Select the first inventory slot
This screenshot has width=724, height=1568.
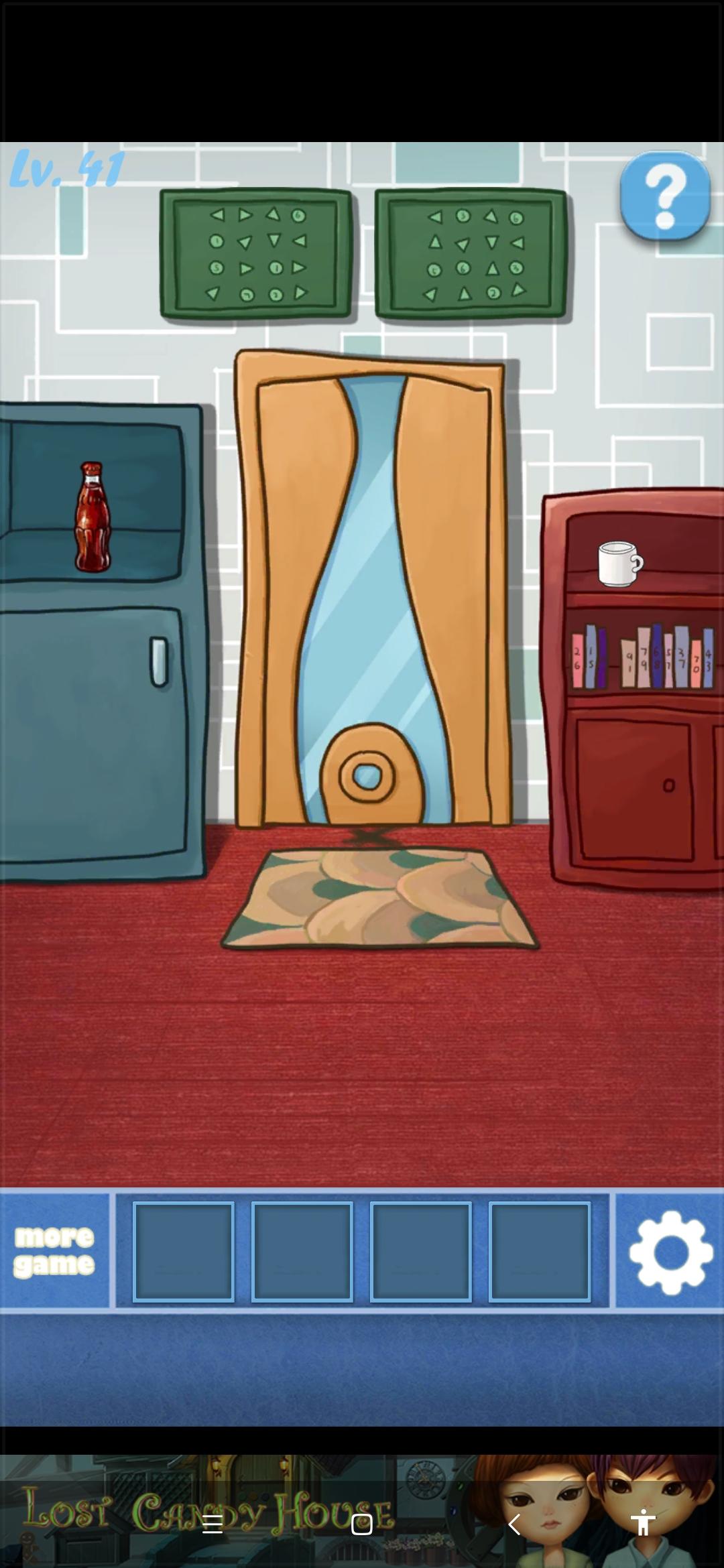pyautogui.click(x=183, y=1251)
